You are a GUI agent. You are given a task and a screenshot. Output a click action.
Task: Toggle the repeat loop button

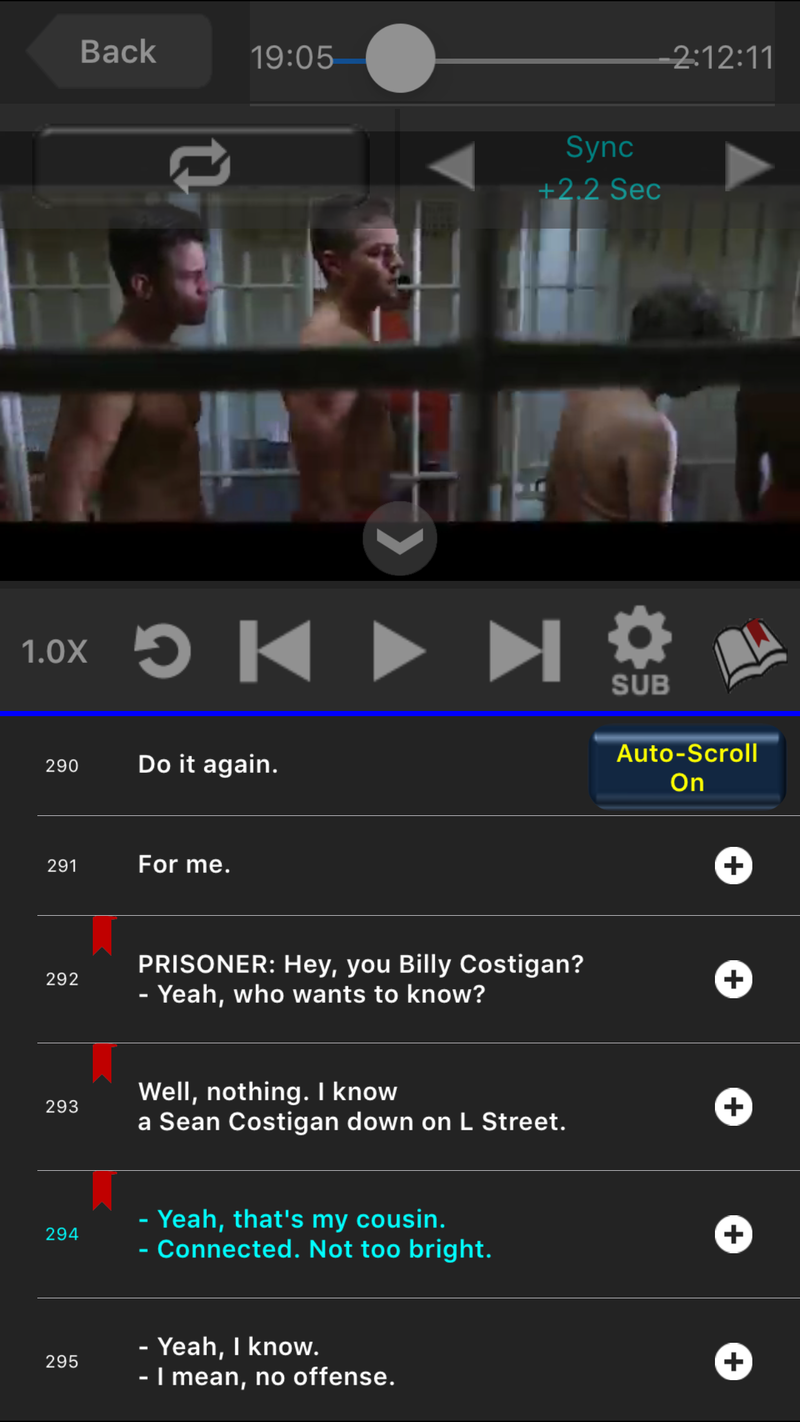(201, 167)
